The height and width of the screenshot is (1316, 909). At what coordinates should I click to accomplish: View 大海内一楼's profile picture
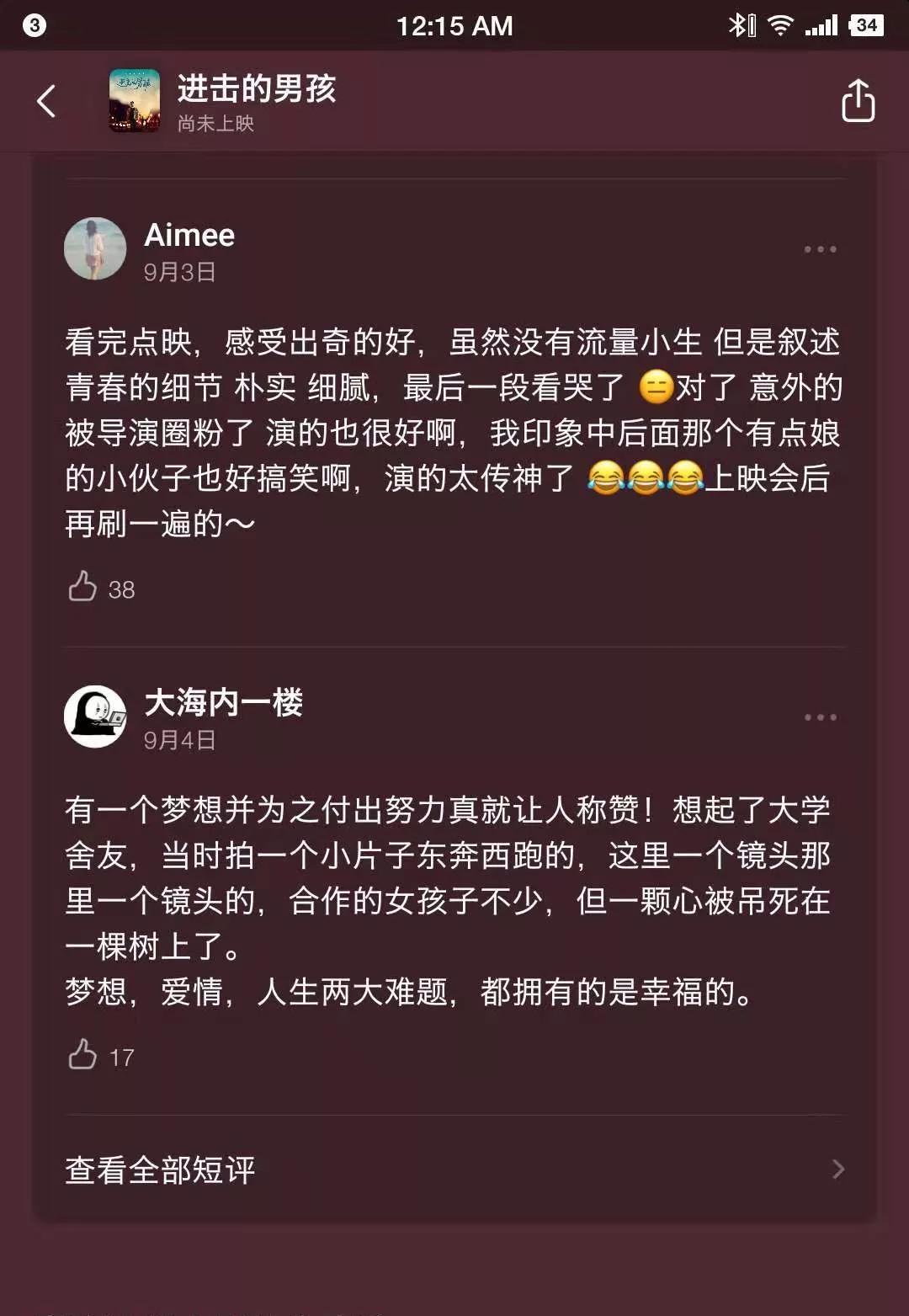(x=95, y=717)
